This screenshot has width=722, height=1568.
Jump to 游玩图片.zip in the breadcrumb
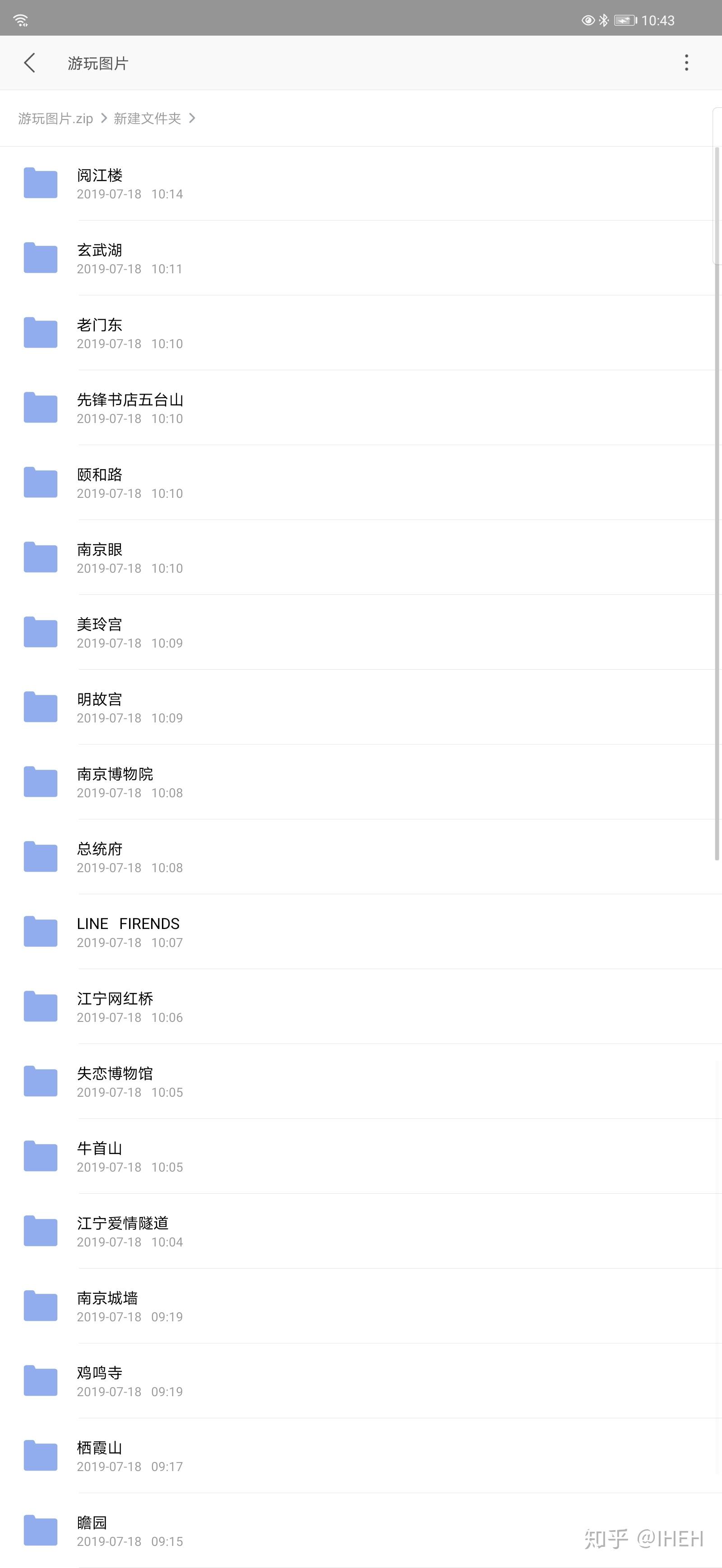(56, 119)
